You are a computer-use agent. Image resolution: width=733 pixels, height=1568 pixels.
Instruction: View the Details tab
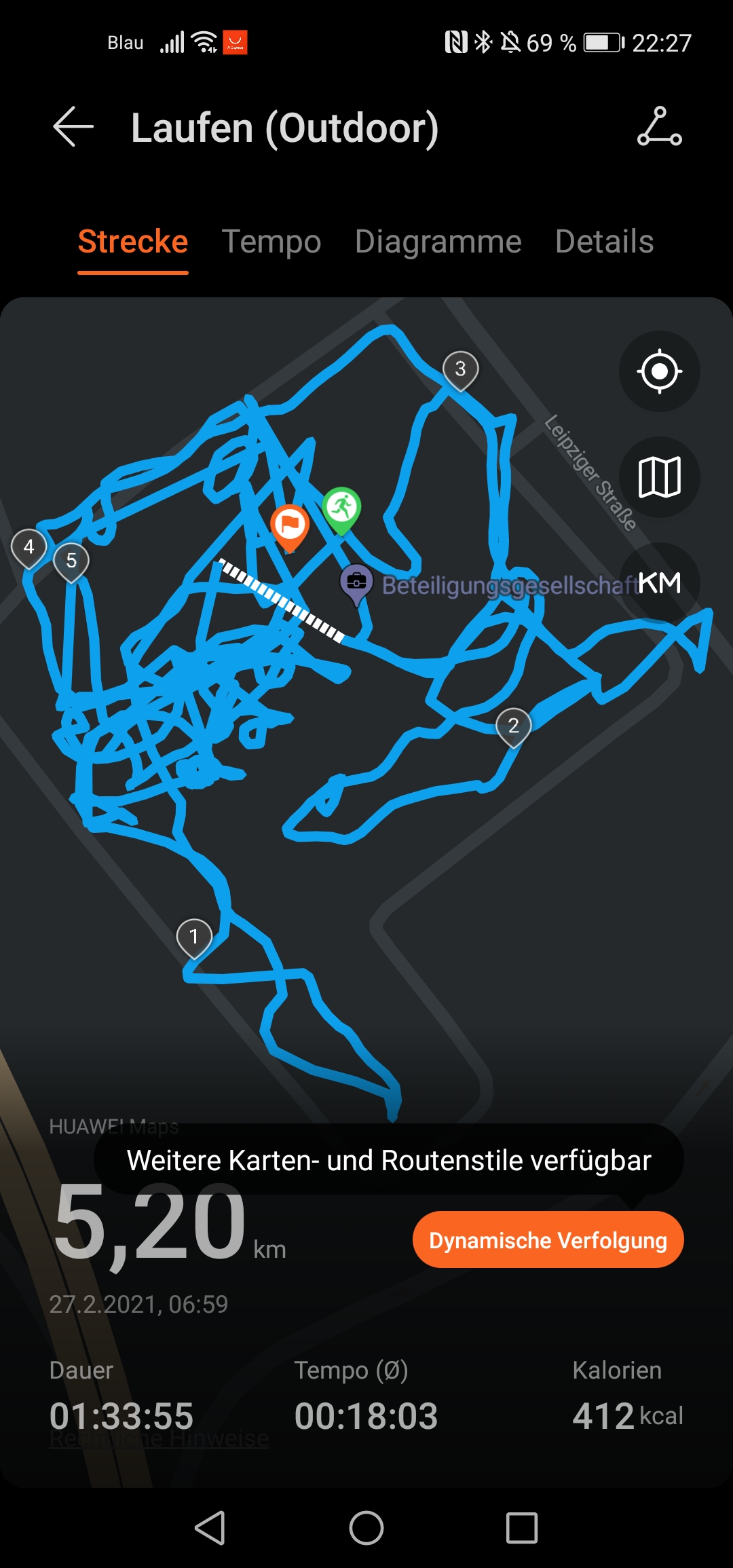(604, 242)
